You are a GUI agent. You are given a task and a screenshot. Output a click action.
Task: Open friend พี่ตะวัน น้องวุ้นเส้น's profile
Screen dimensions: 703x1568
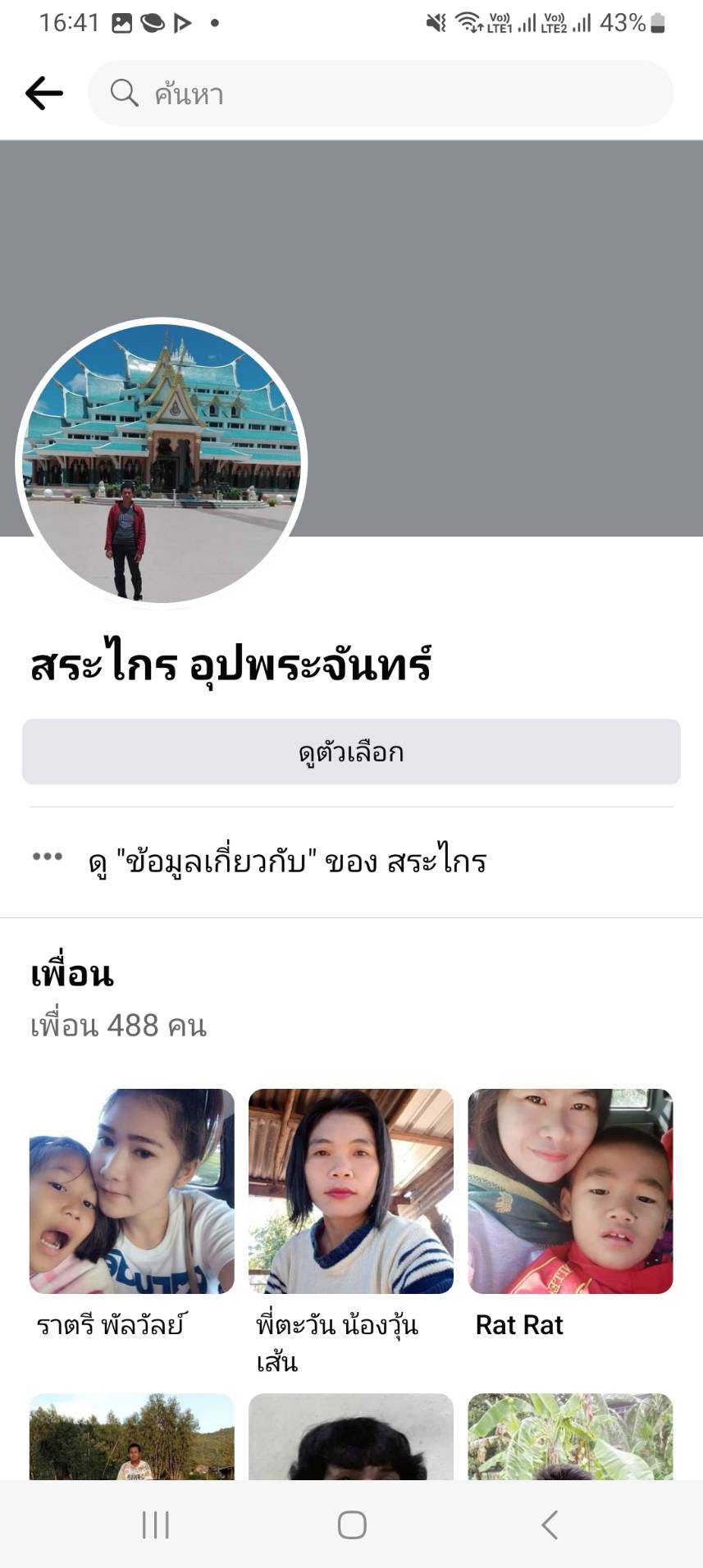[x=351, y=1191]
